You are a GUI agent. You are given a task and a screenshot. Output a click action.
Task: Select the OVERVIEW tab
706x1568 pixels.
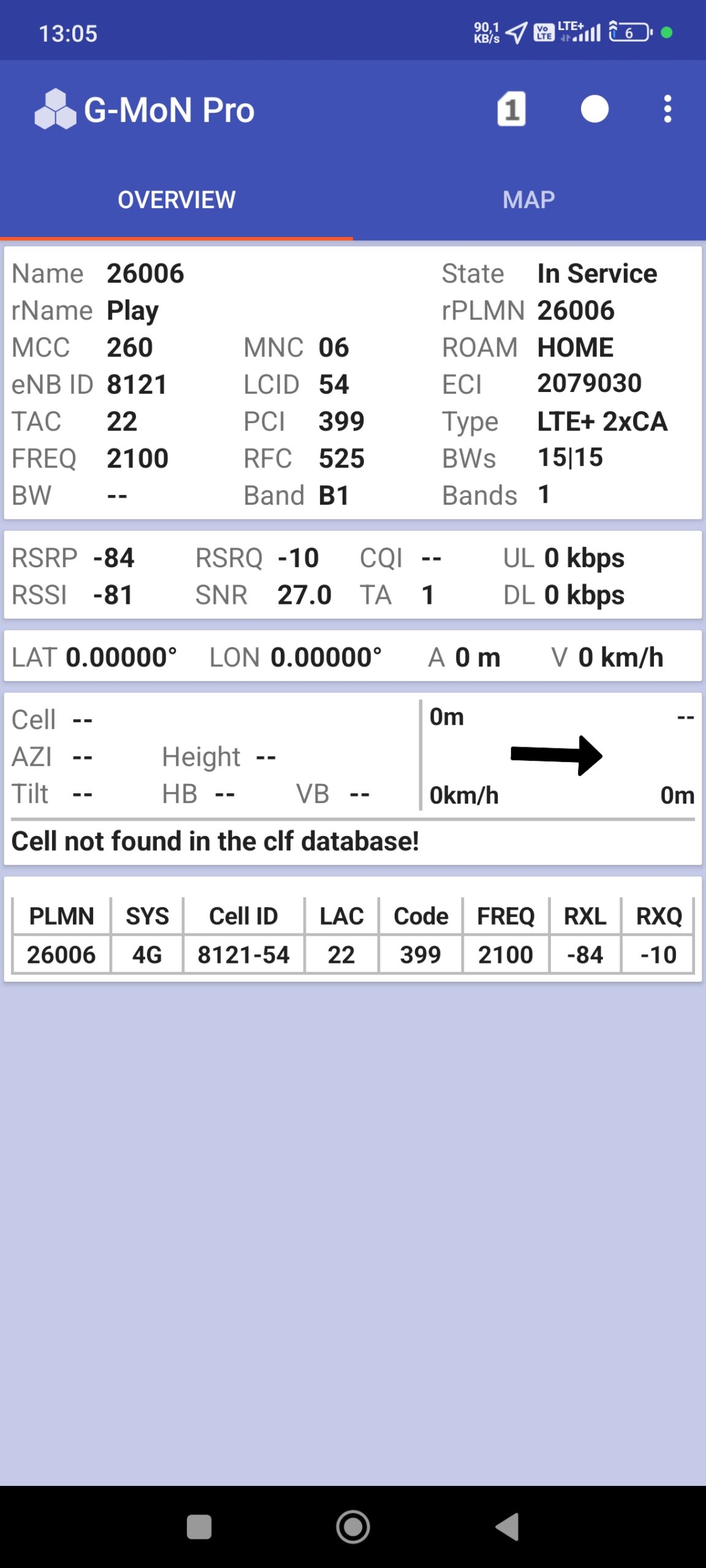[x=176, y=200]
